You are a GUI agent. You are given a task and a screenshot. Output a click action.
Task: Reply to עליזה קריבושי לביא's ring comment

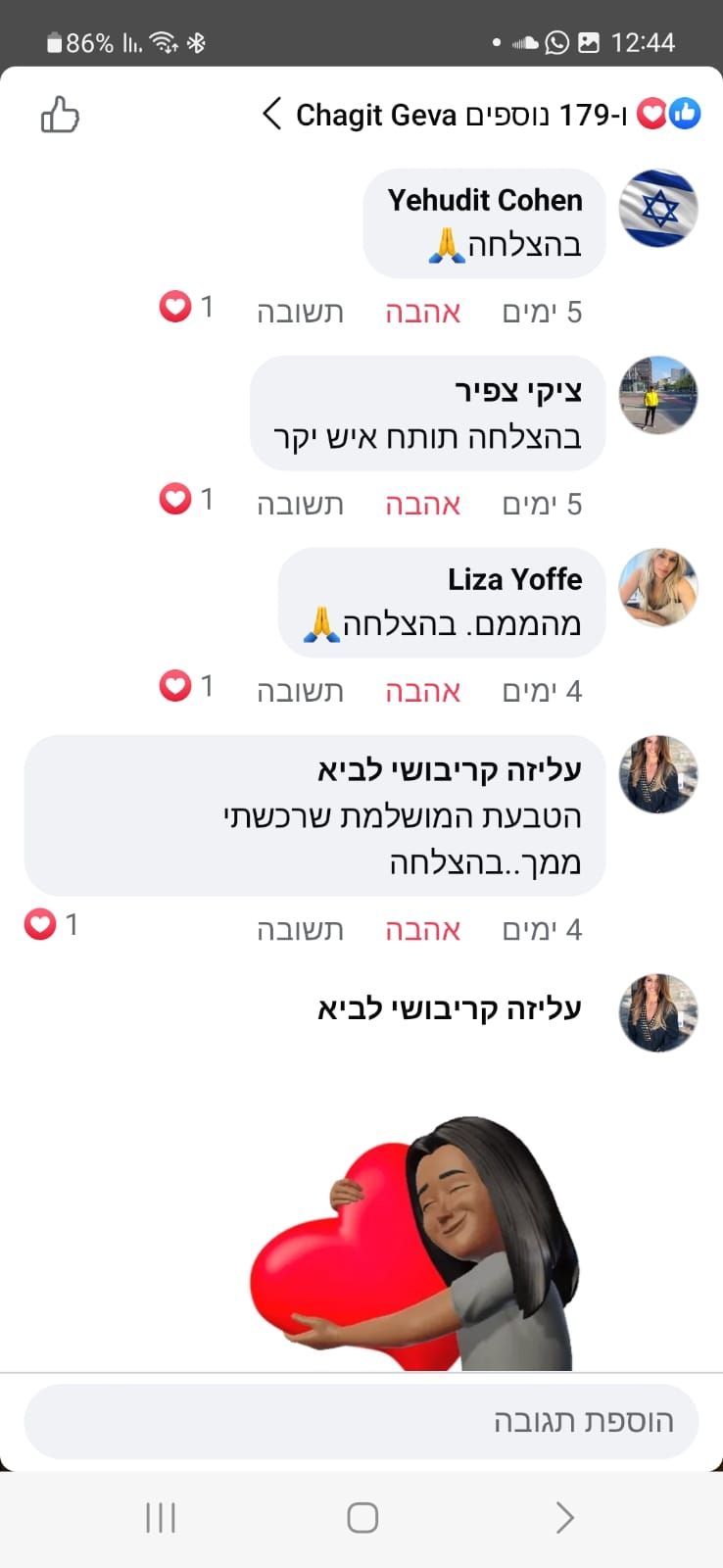(x=300, y=929)
